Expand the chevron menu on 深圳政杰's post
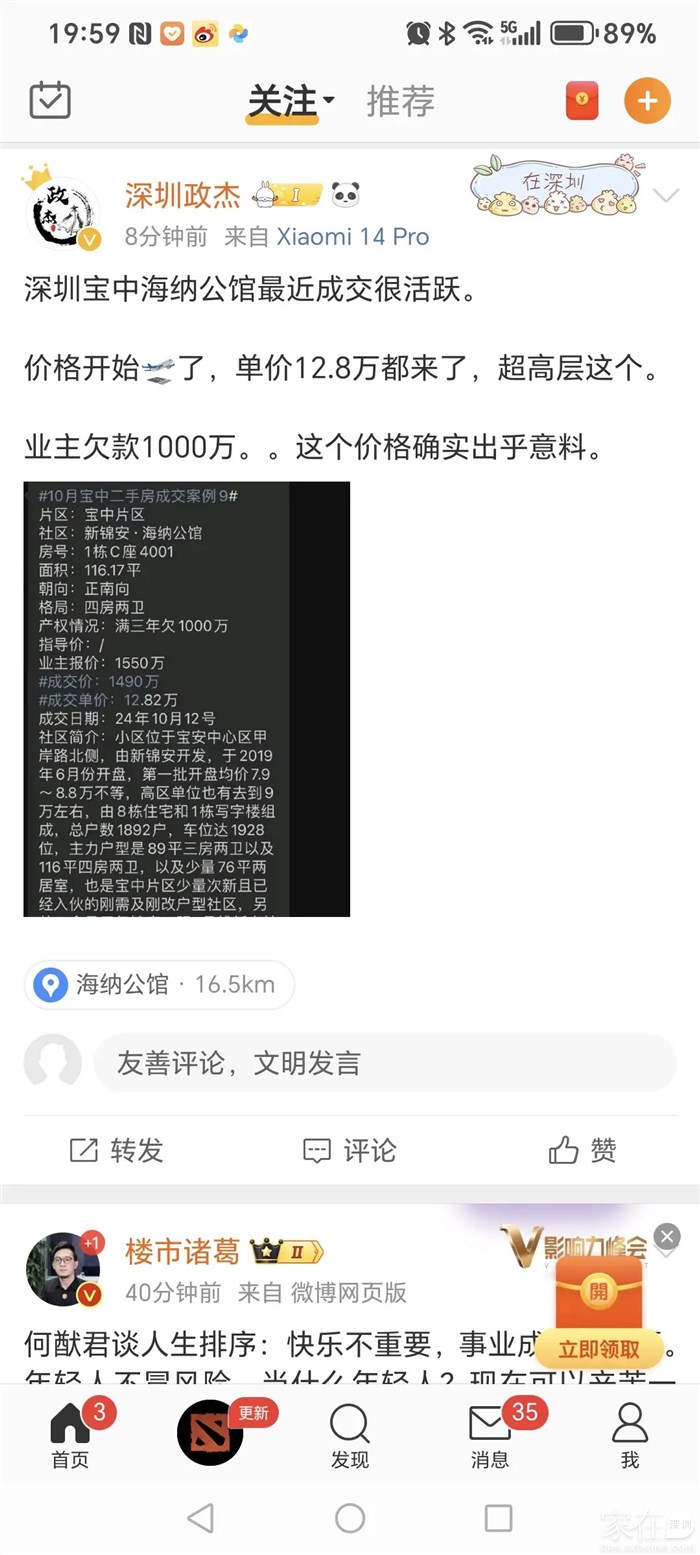Viewport: 700px width, 1555px height. 666,196
